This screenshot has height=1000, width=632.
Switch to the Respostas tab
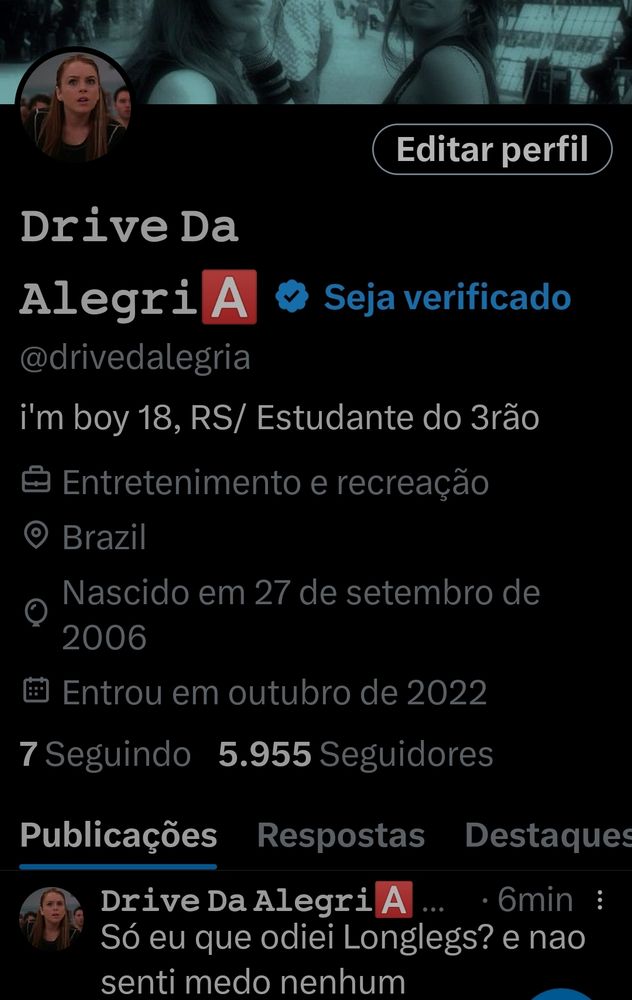click(340, 835)
